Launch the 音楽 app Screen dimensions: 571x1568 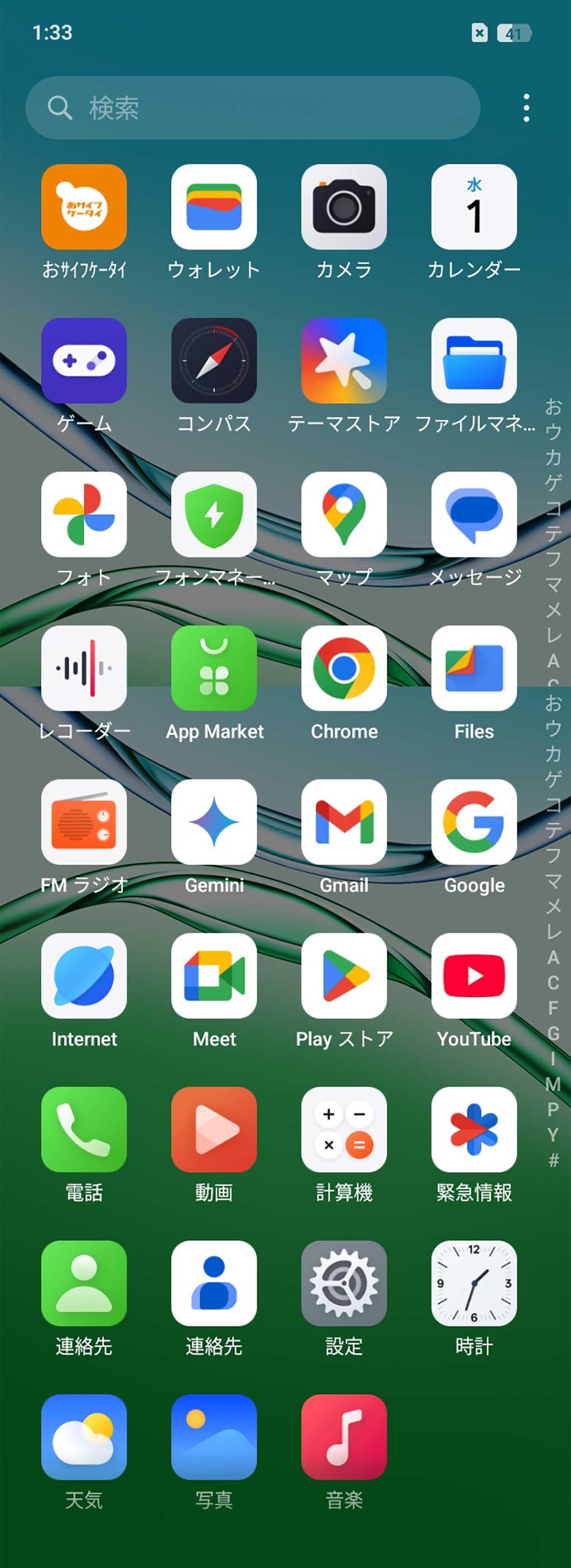(x=344, y=1437)
